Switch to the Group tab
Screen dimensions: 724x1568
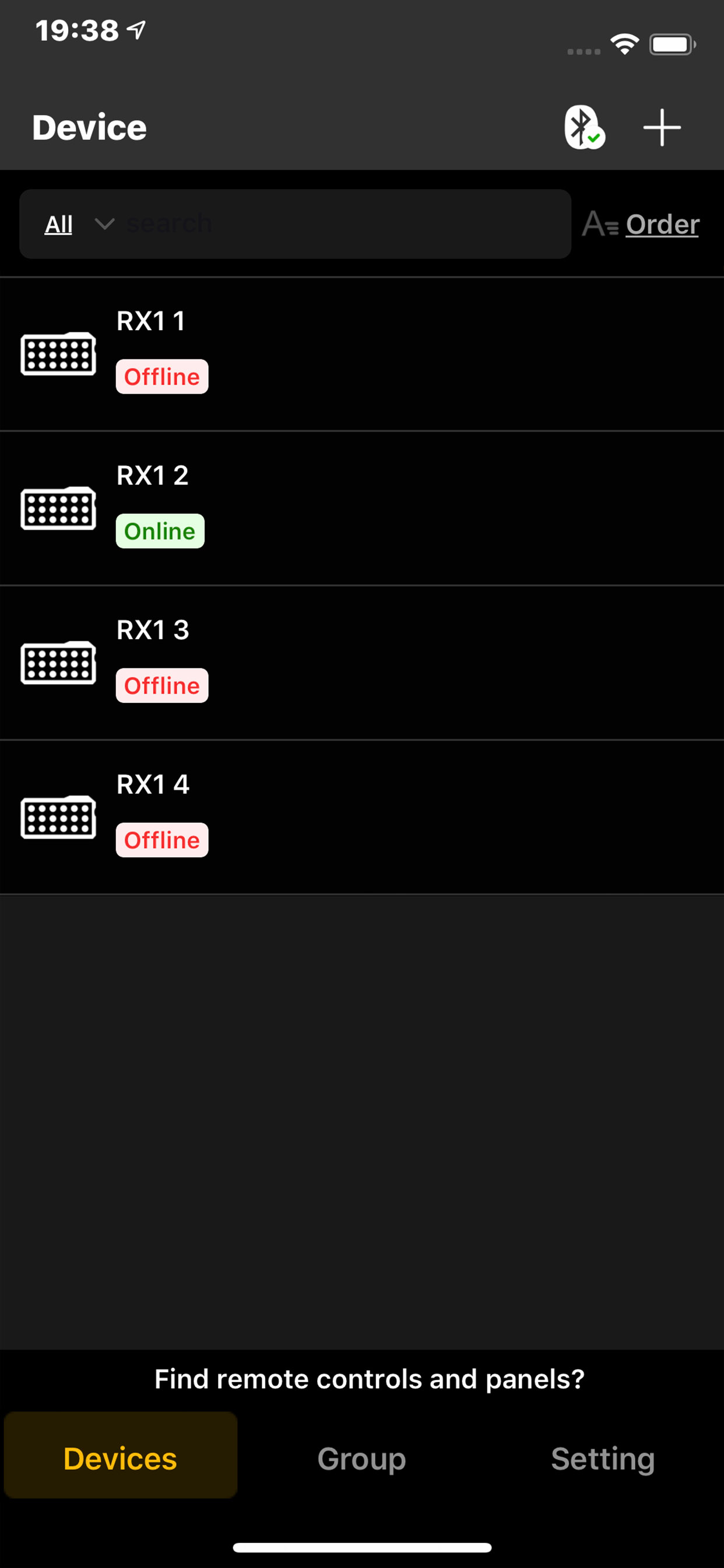coord(361,1458)
